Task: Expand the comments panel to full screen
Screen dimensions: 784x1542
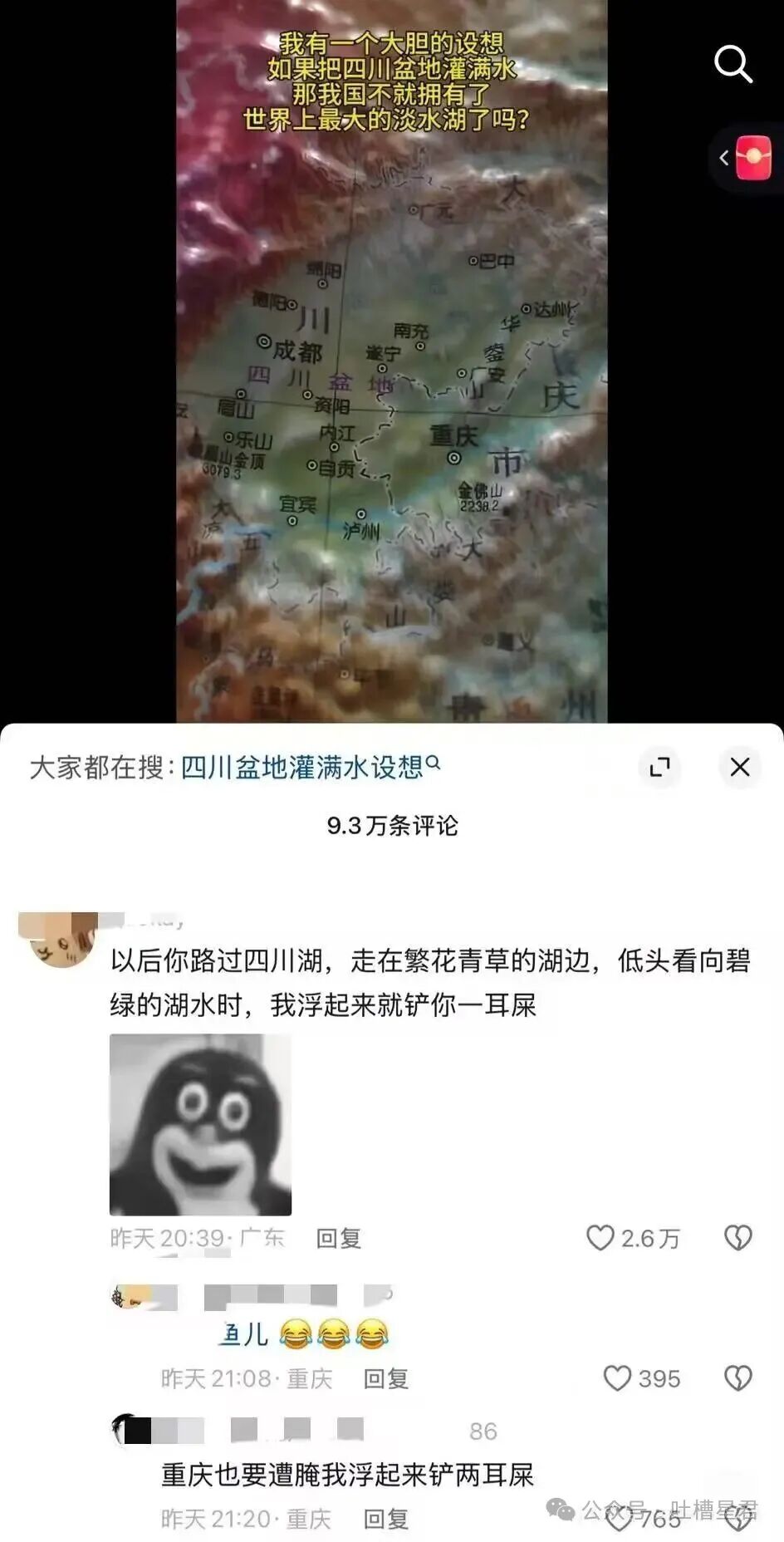Action: click(659, 767)
